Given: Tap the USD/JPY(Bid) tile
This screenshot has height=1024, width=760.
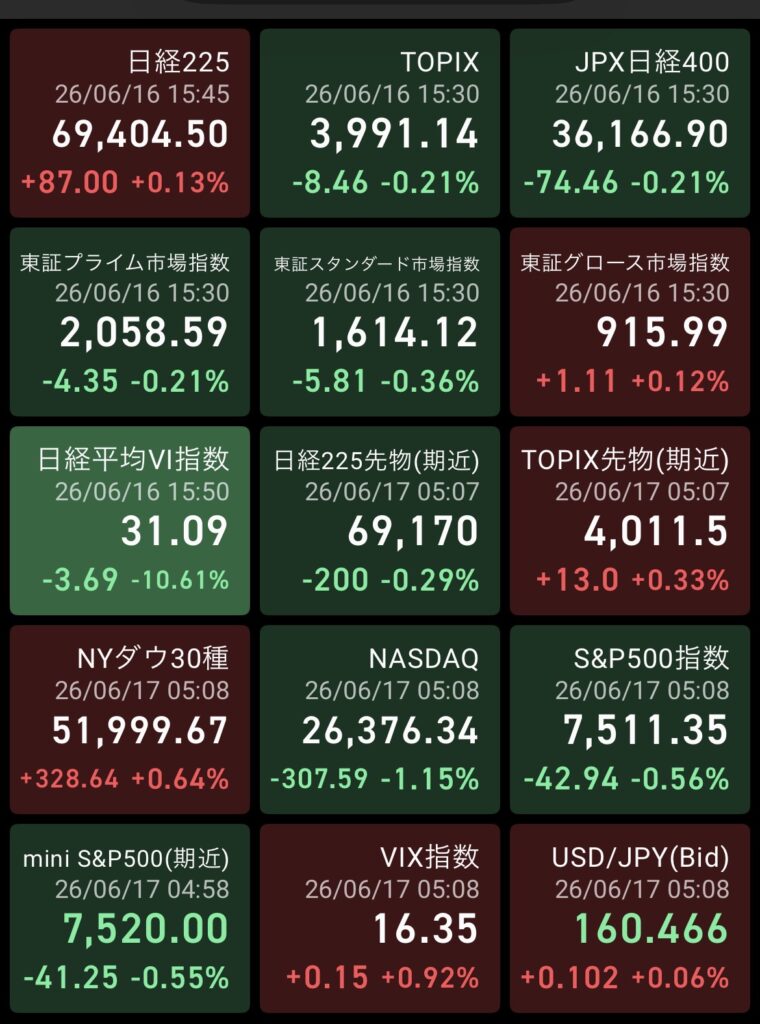Looking at the screenshot, I should [630, 918].
